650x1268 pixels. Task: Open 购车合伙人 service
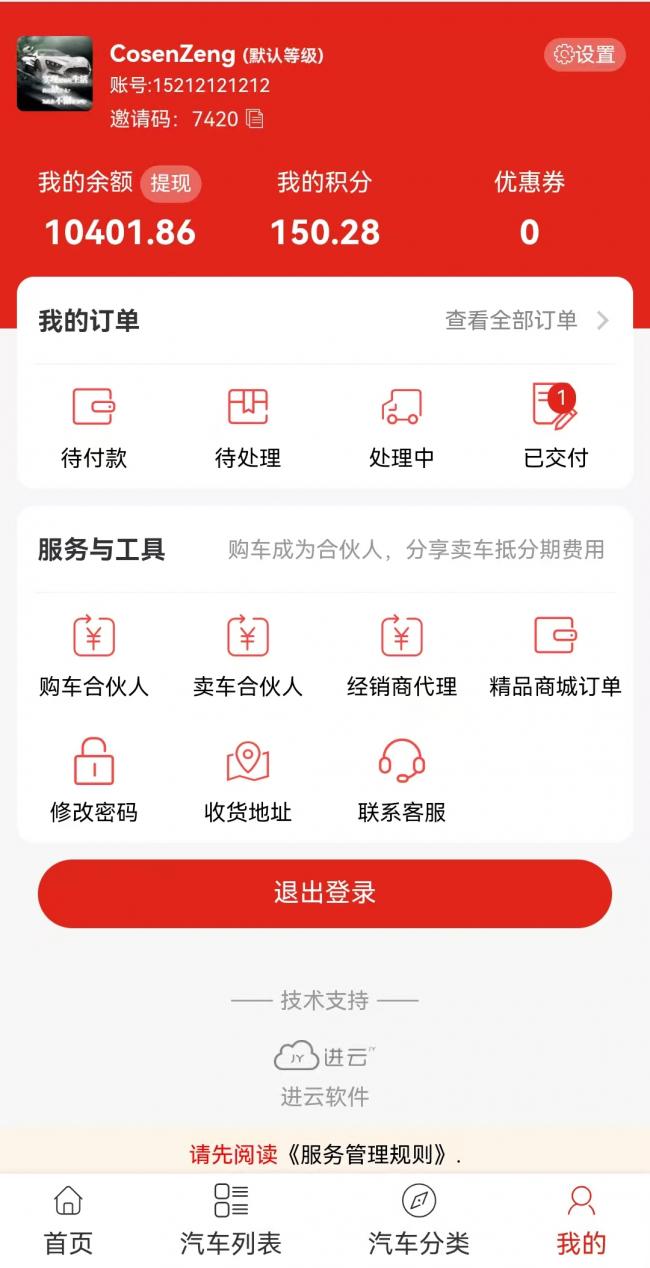point(94,656)
